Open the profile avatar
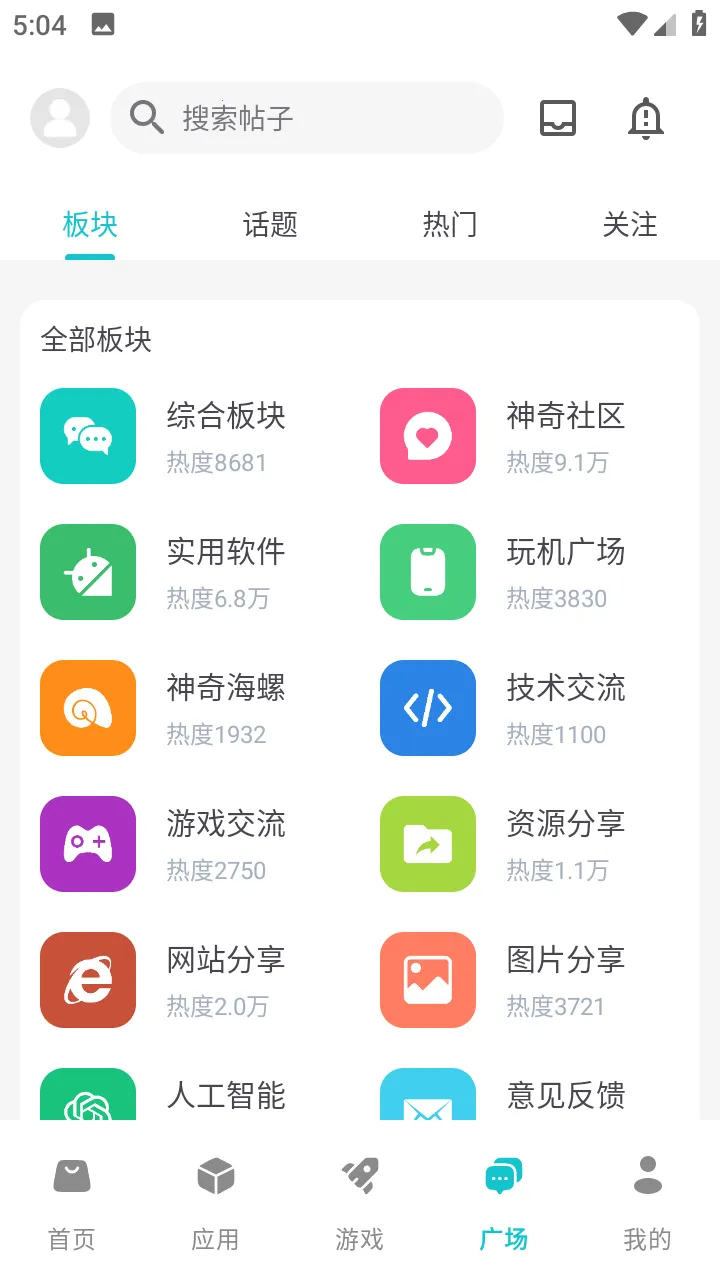This screenshot has height=1280, width=720. [60, 118]
